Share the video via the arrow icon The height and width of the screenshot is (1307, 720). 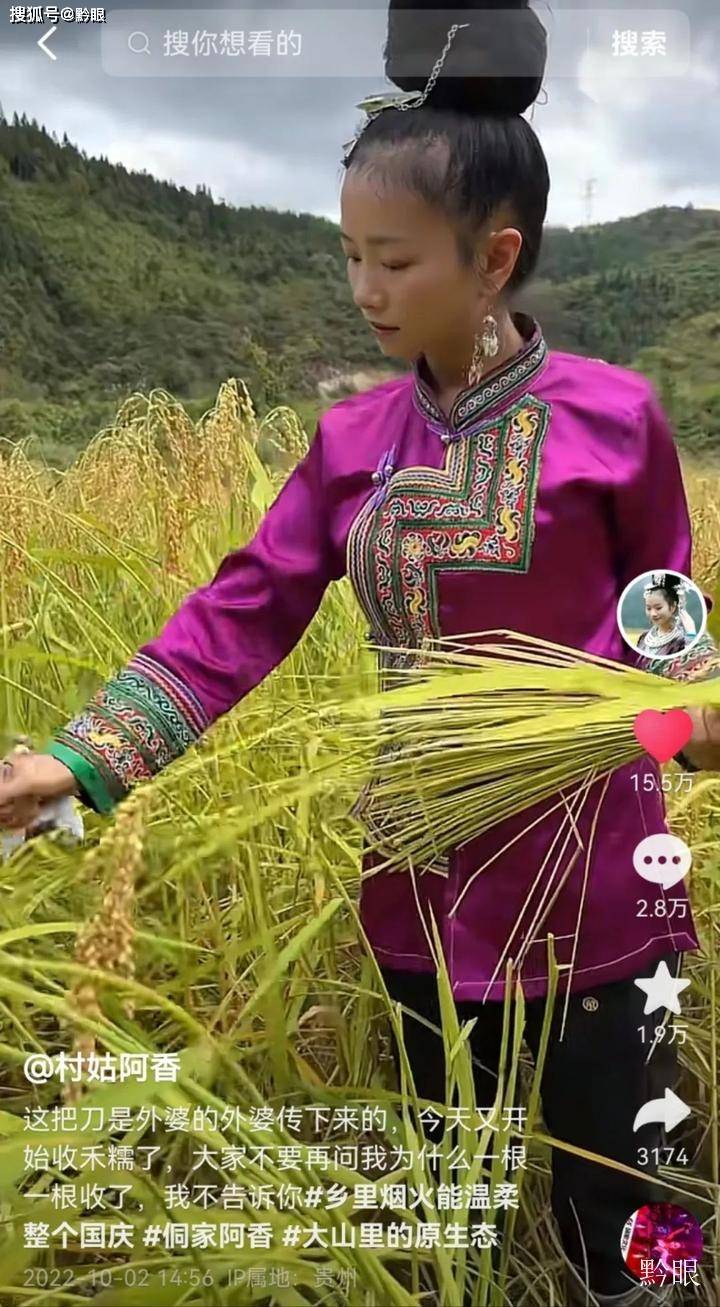tap(661, 1111)
